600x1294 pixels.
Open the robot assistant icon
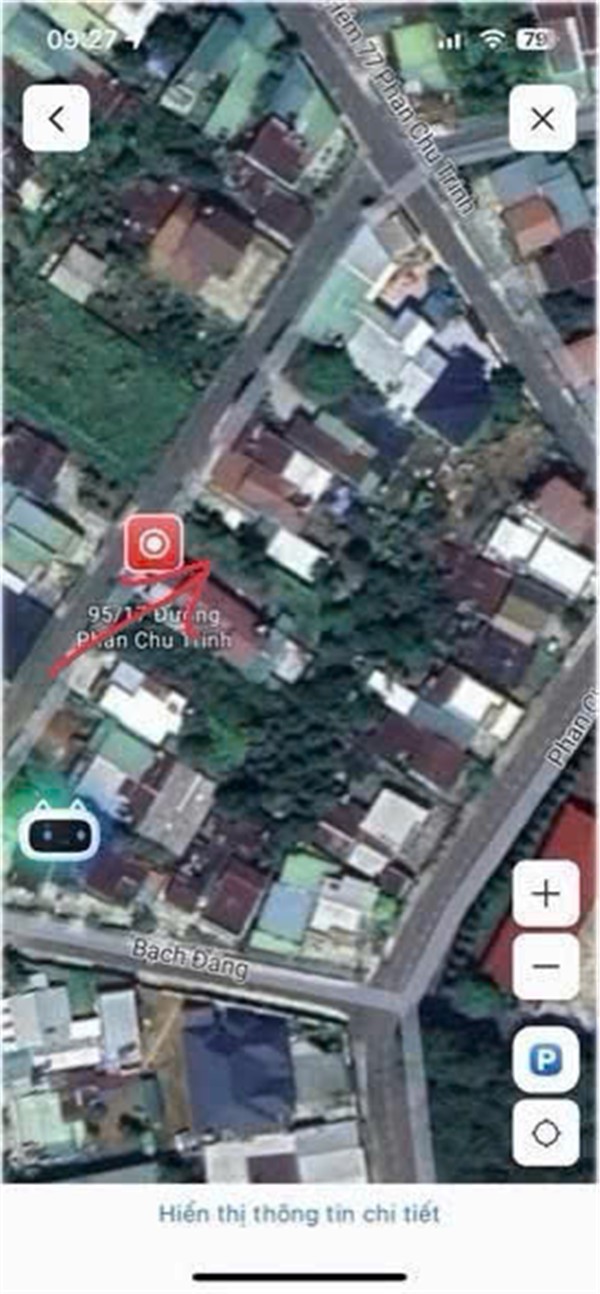pos(59,831)
